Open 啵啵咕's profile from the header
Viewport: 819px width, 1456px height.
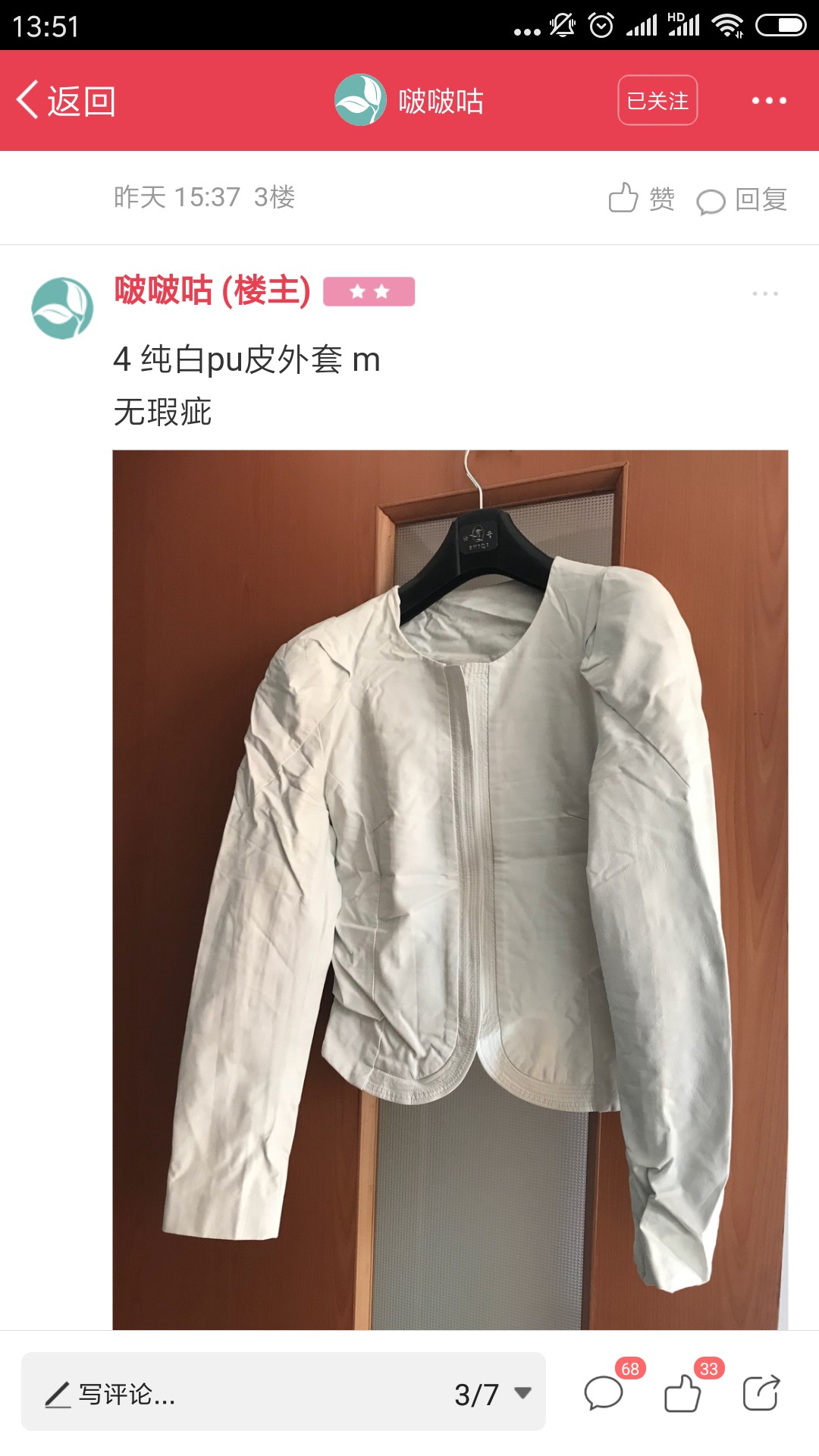click(409, 100)
